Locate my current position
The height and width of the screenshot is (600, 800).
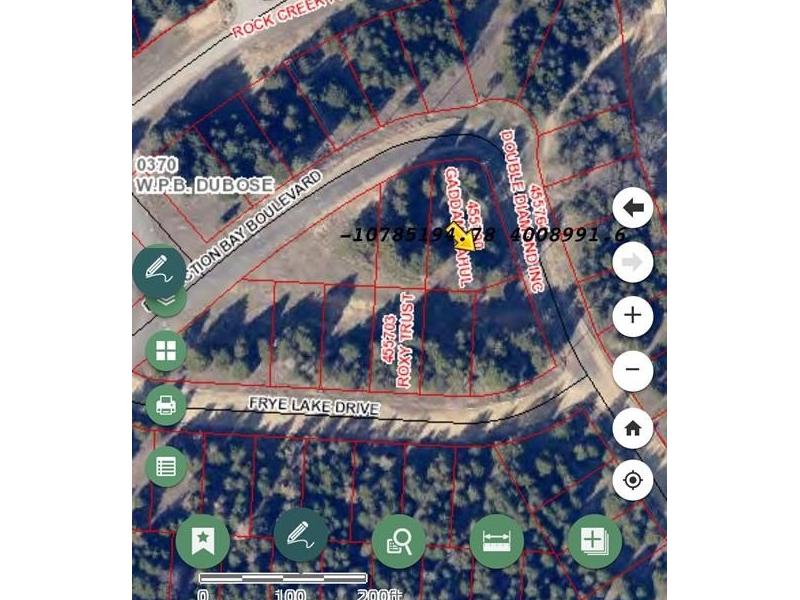click(632, 480)
